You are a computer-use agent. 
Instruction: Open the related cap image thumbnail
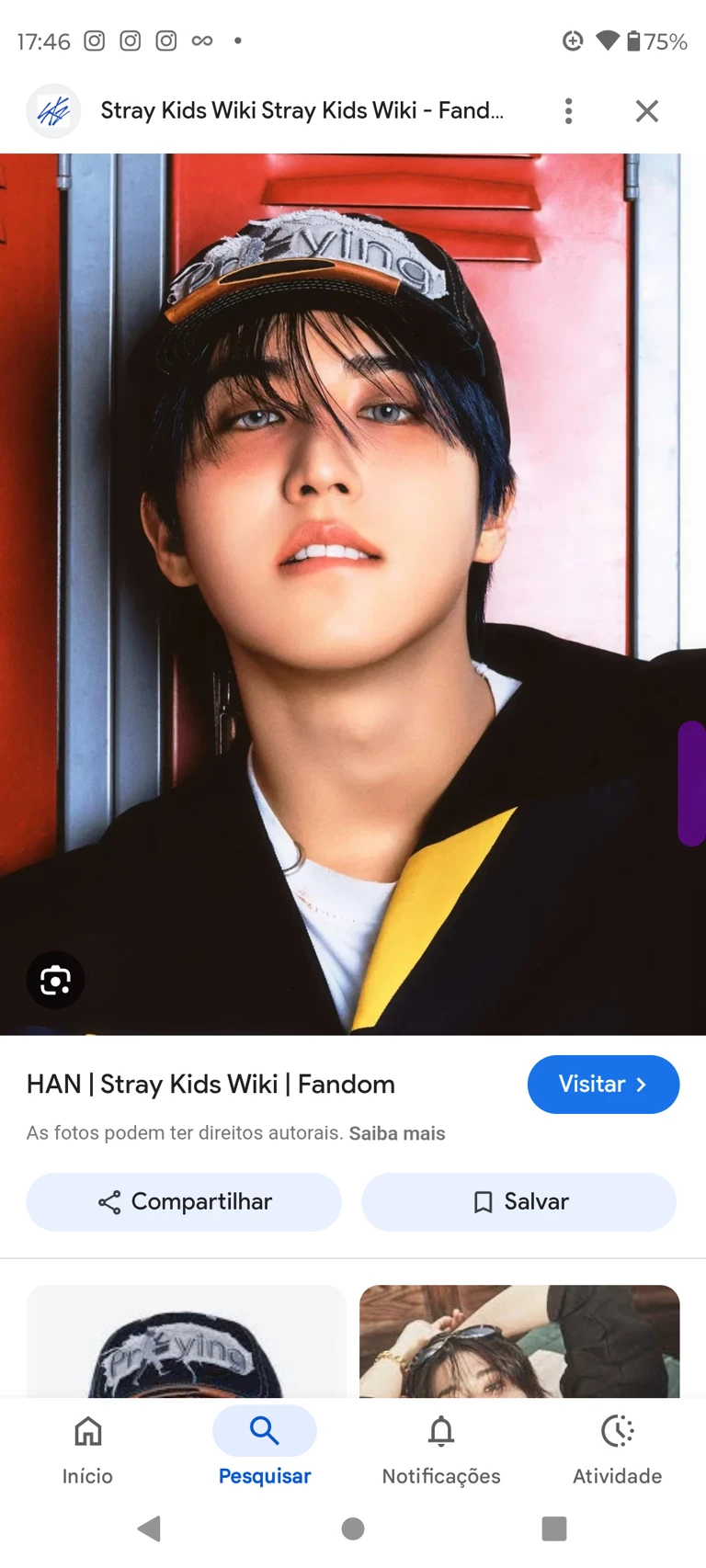click(187, 1342)
